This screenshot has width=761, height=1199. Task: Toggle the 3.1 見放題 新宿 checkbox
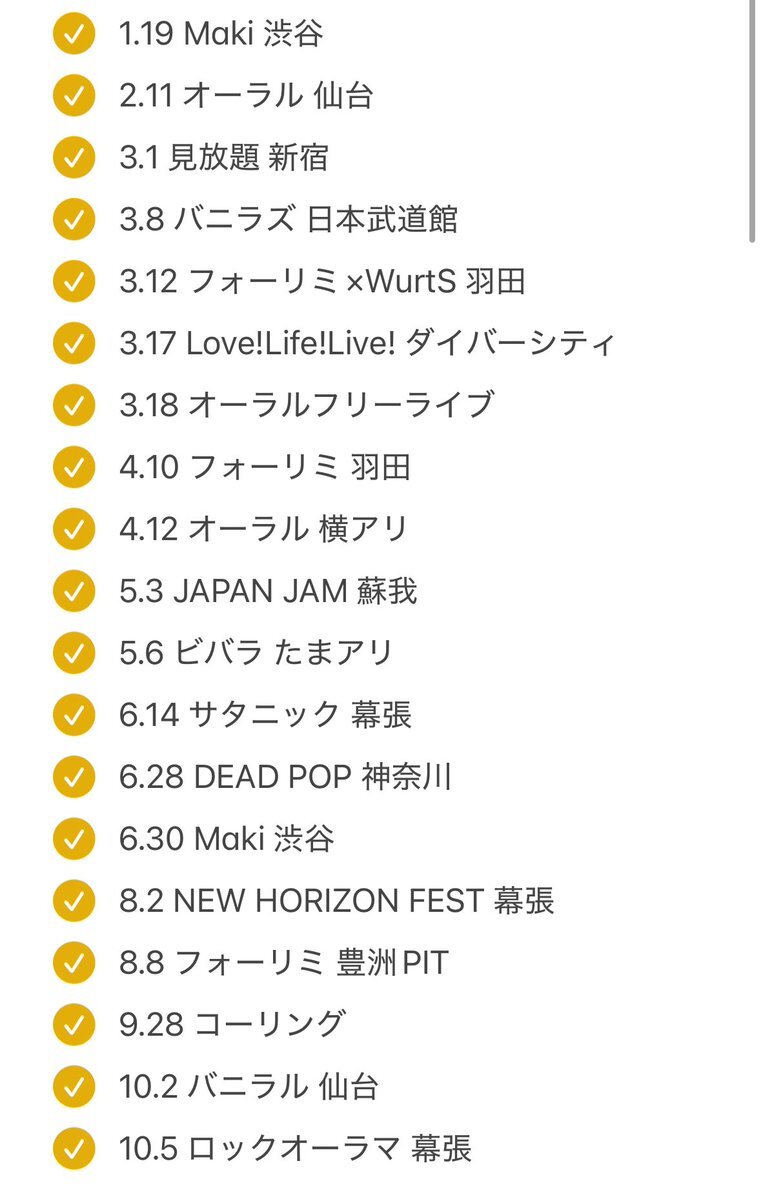[x=72, y=158]
